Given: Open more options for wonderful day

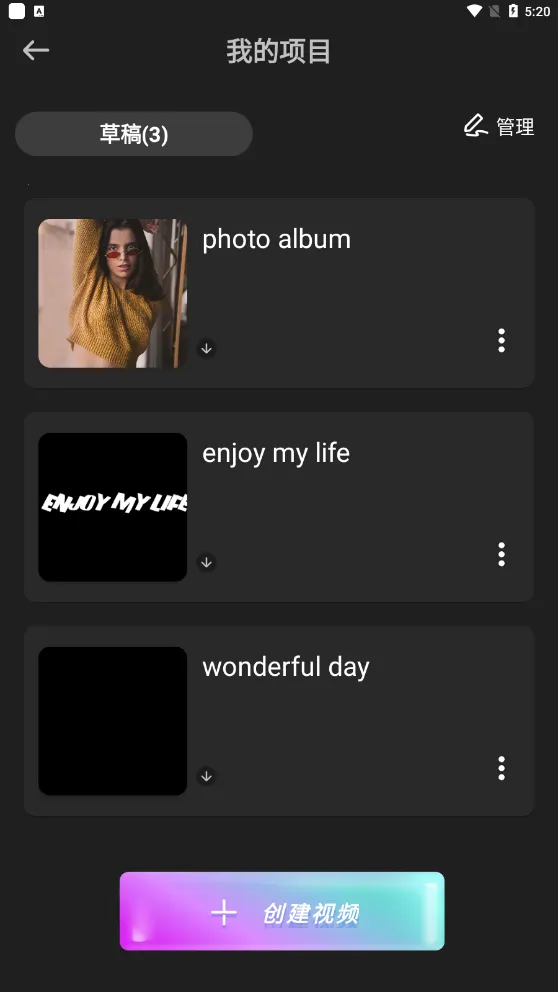Looking at the screenshot, I should click(502, 768).
